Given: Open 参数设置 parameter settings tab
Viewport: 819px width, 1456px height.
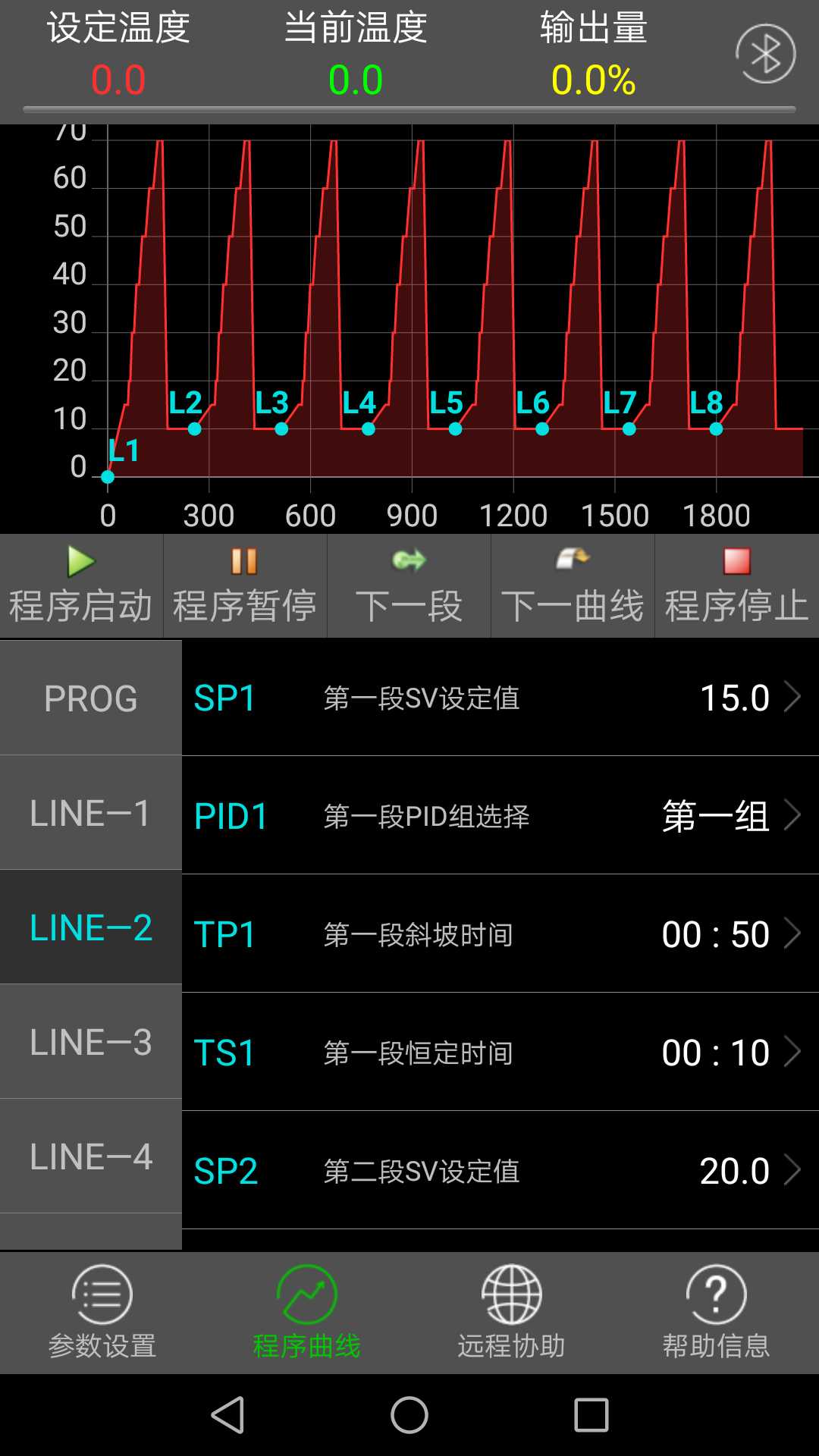Looking at the screenshot, I should pyautogui.click(x=102, y=1313).
